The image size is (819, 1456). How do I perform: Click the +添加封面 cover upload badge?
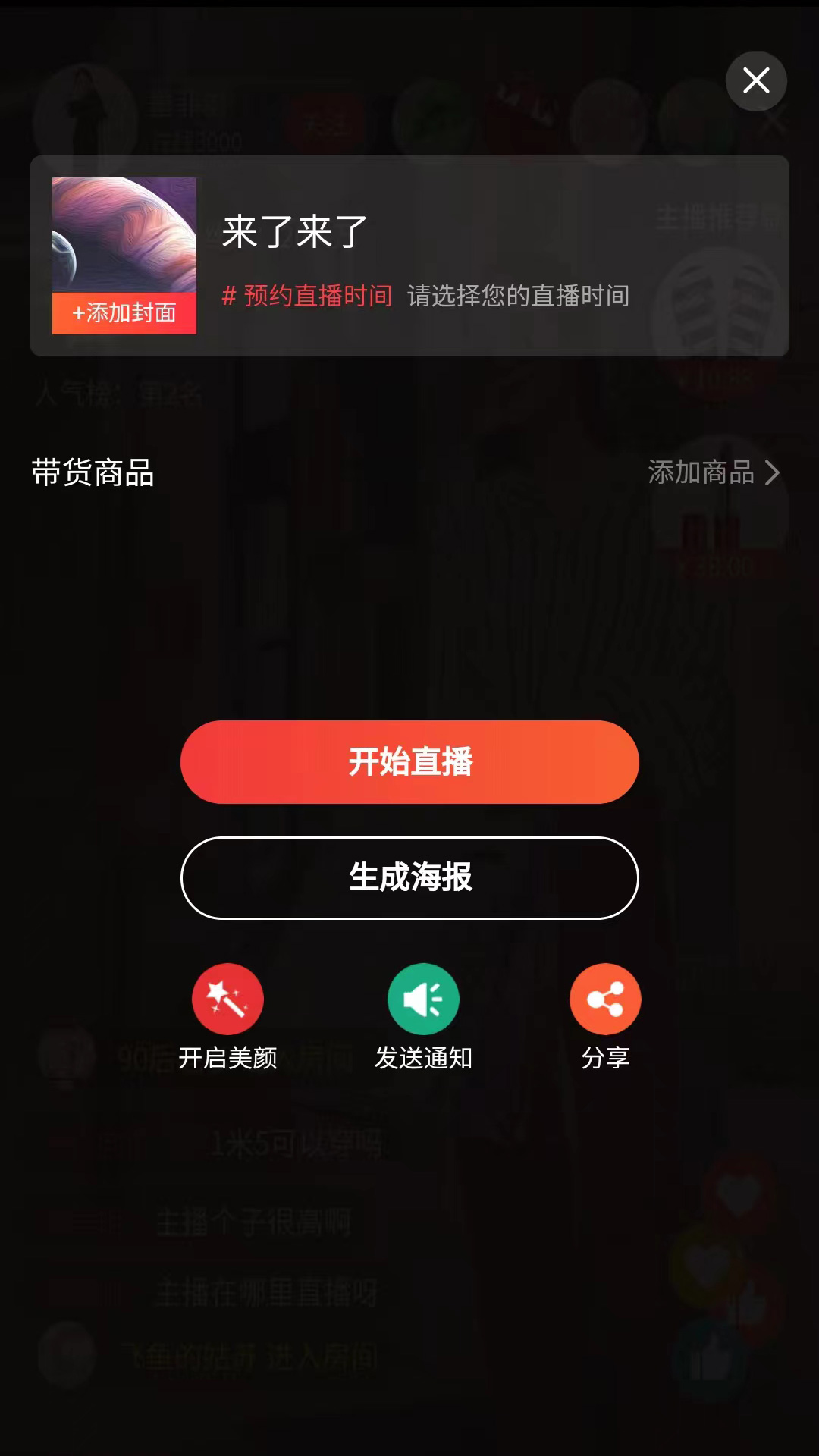[x=124, y=312]
